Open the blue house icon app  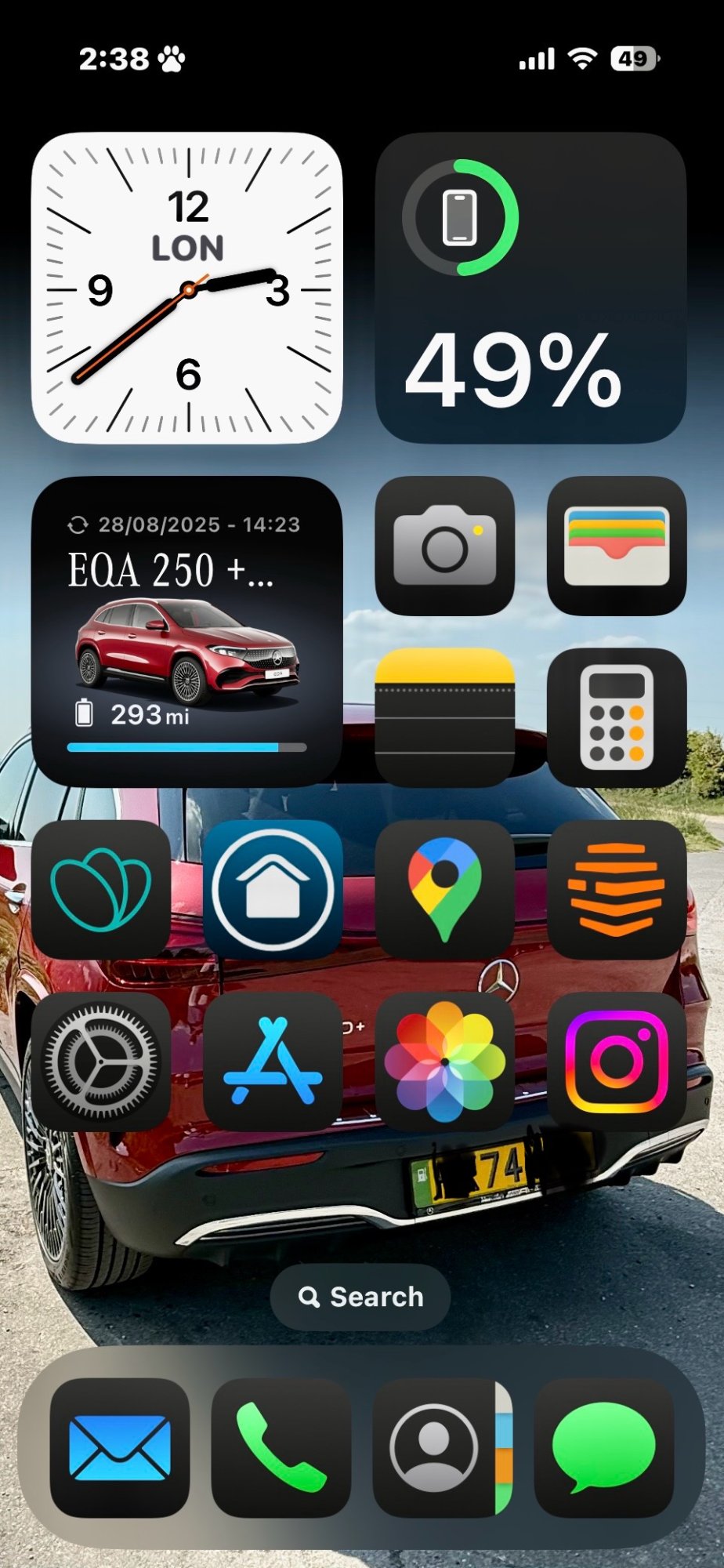(273, 889)
